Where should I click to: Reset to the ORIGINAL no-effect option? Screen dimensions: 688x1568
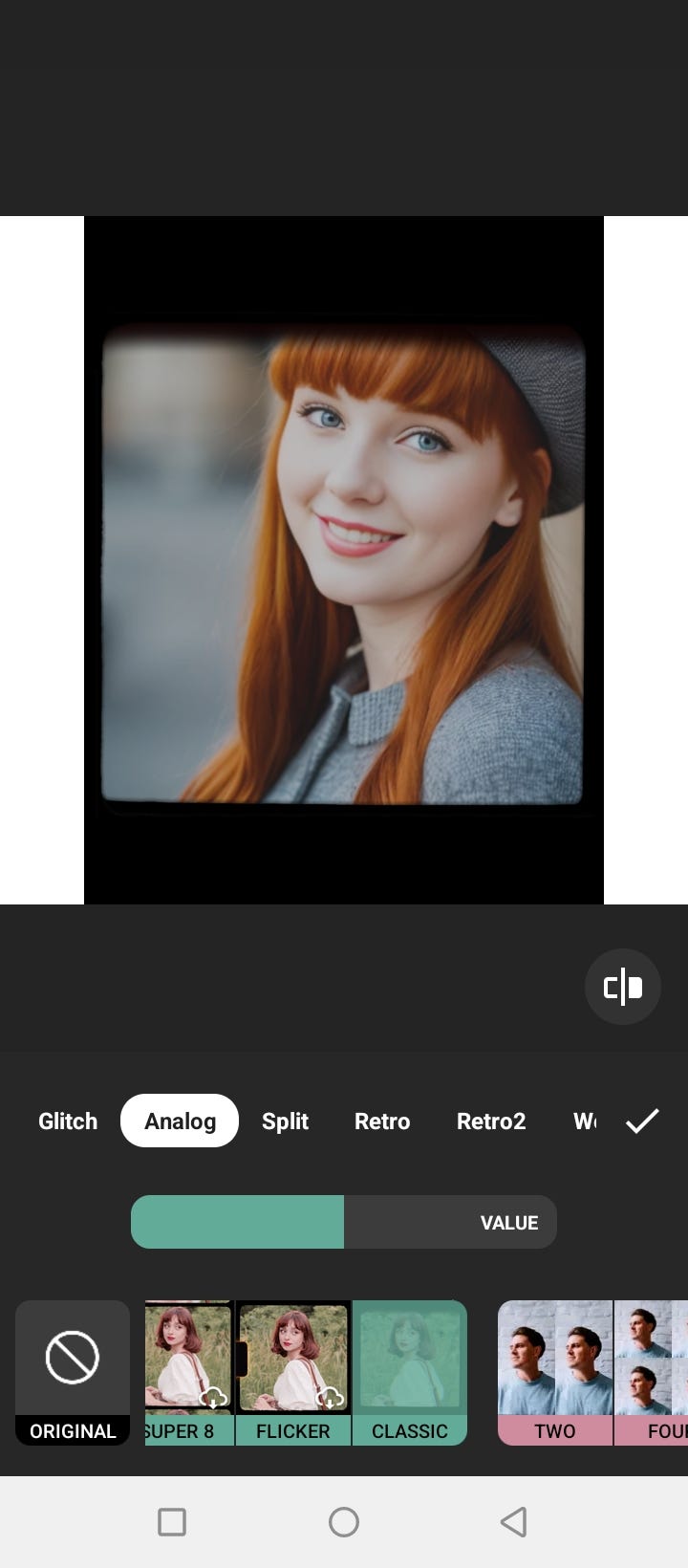pos(73,1372)
